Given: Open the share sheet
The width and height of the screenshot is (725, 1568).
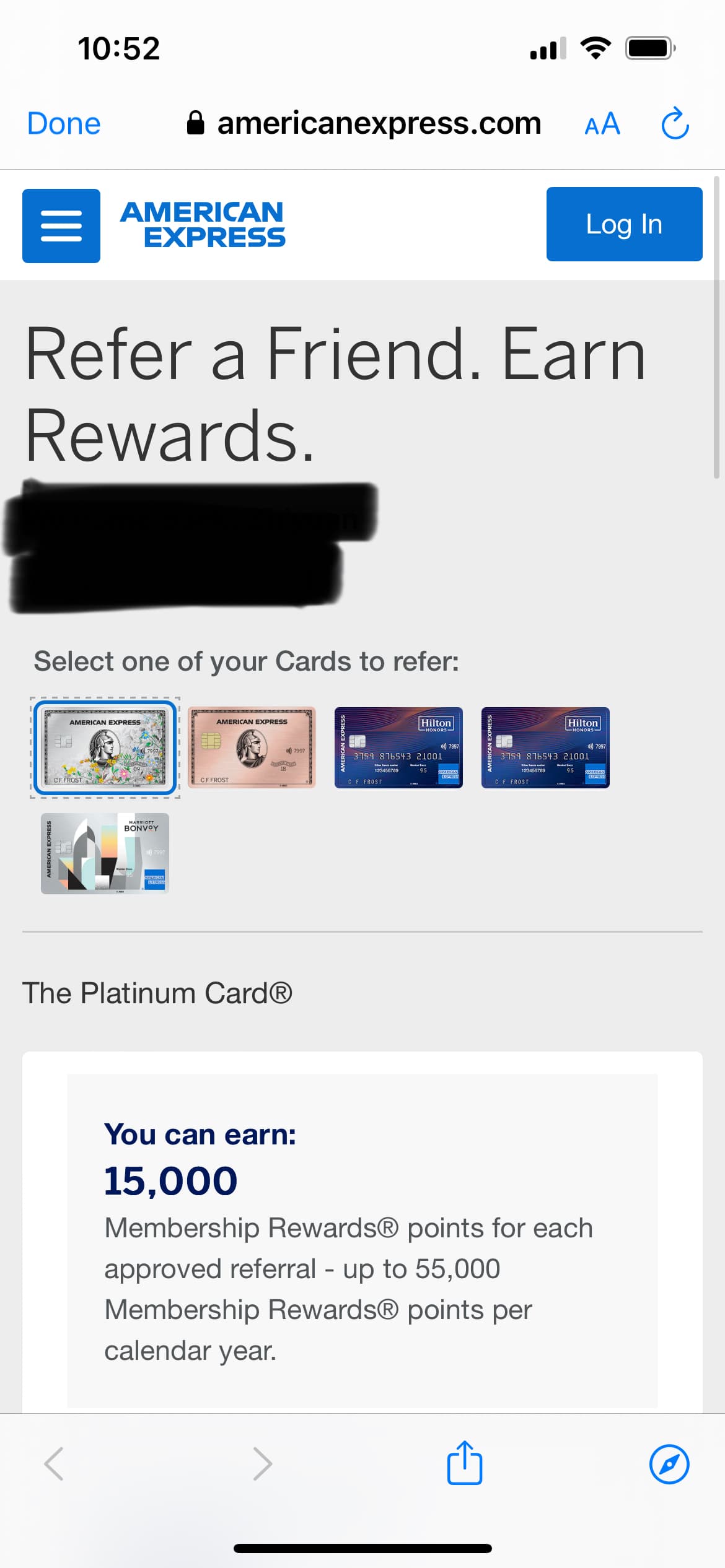Looking at the screenshot, I should coord(465,1463).
